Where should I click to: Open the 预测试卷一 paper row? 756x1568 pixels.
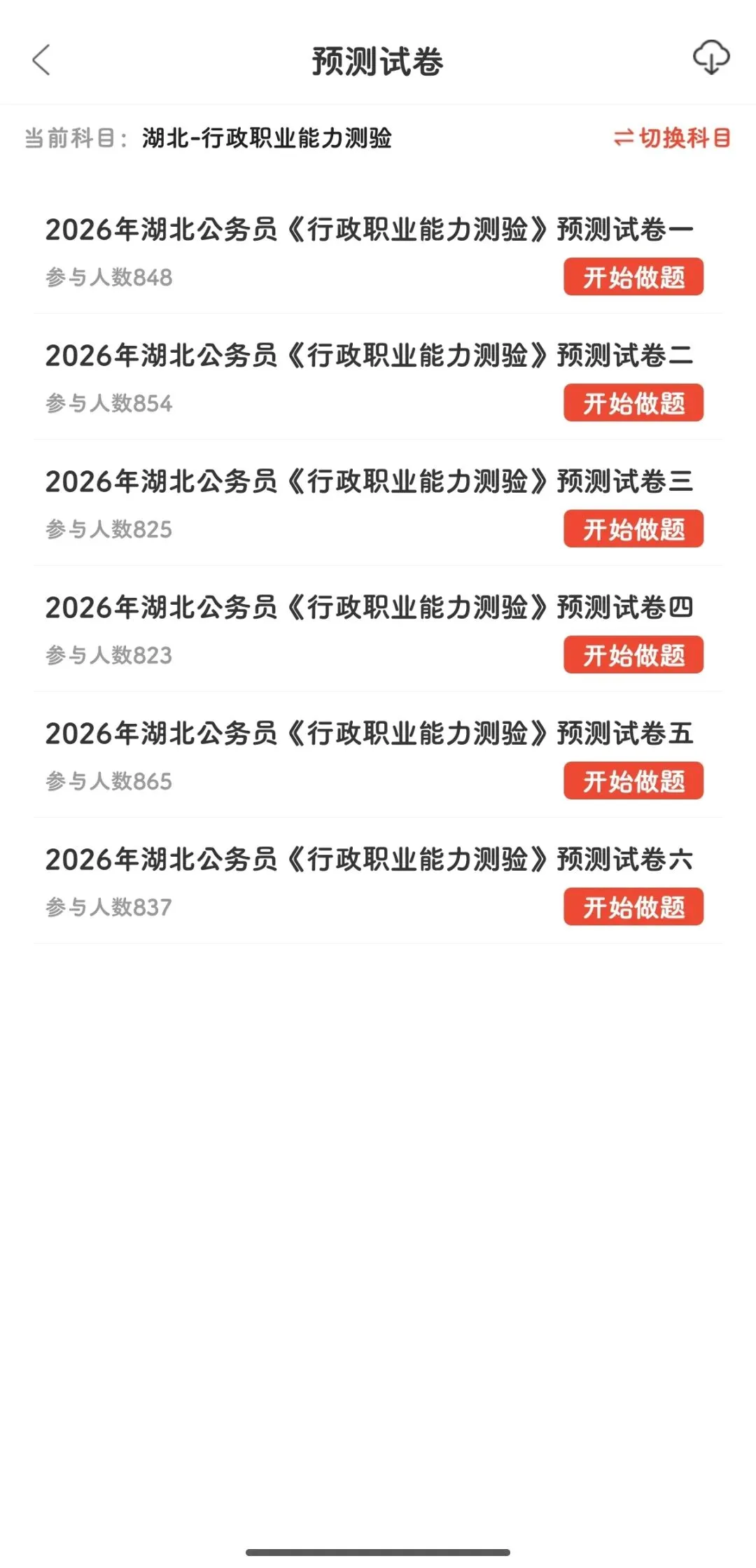pos(369,230)
